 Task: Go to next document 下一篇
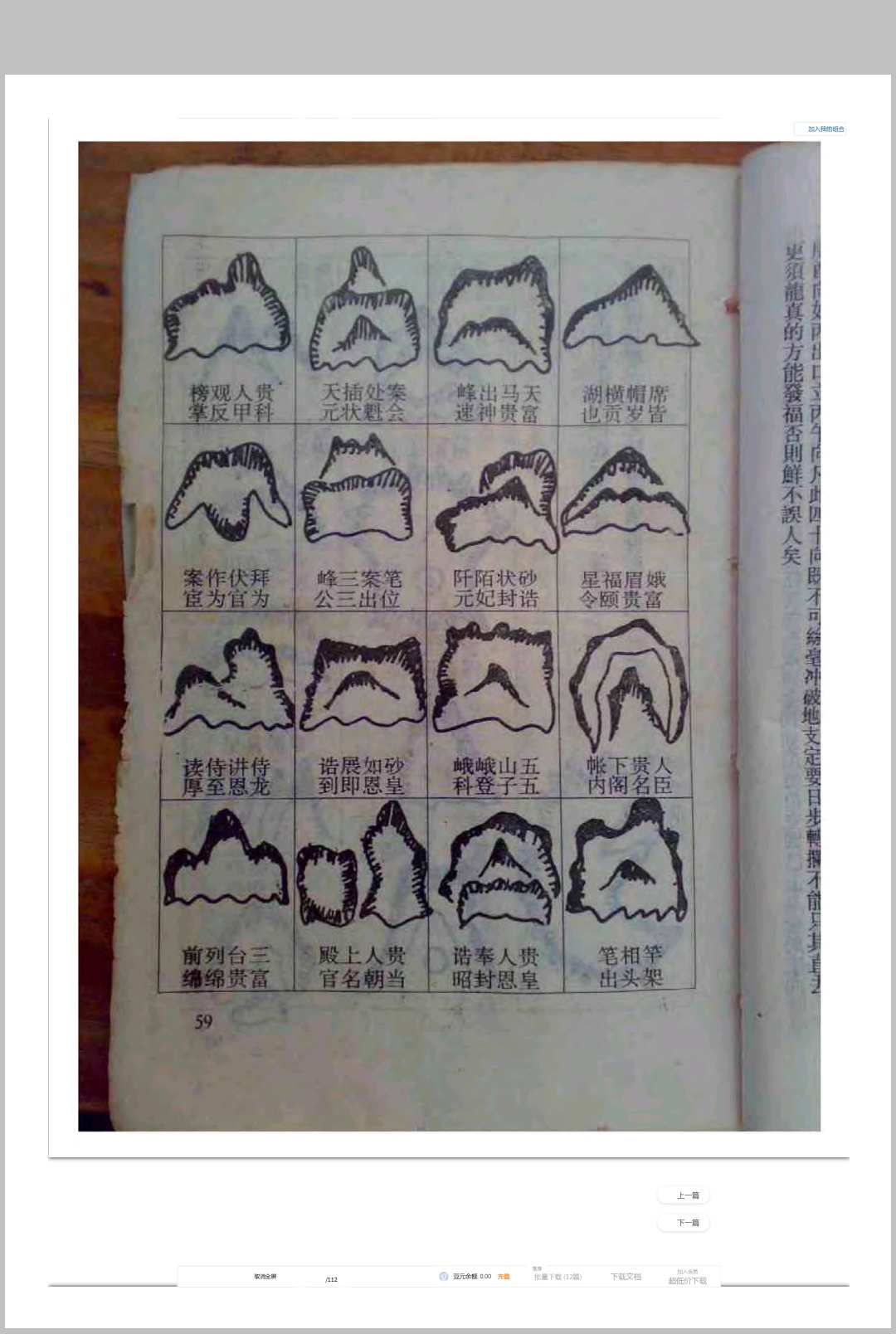tap(687, 1223)
